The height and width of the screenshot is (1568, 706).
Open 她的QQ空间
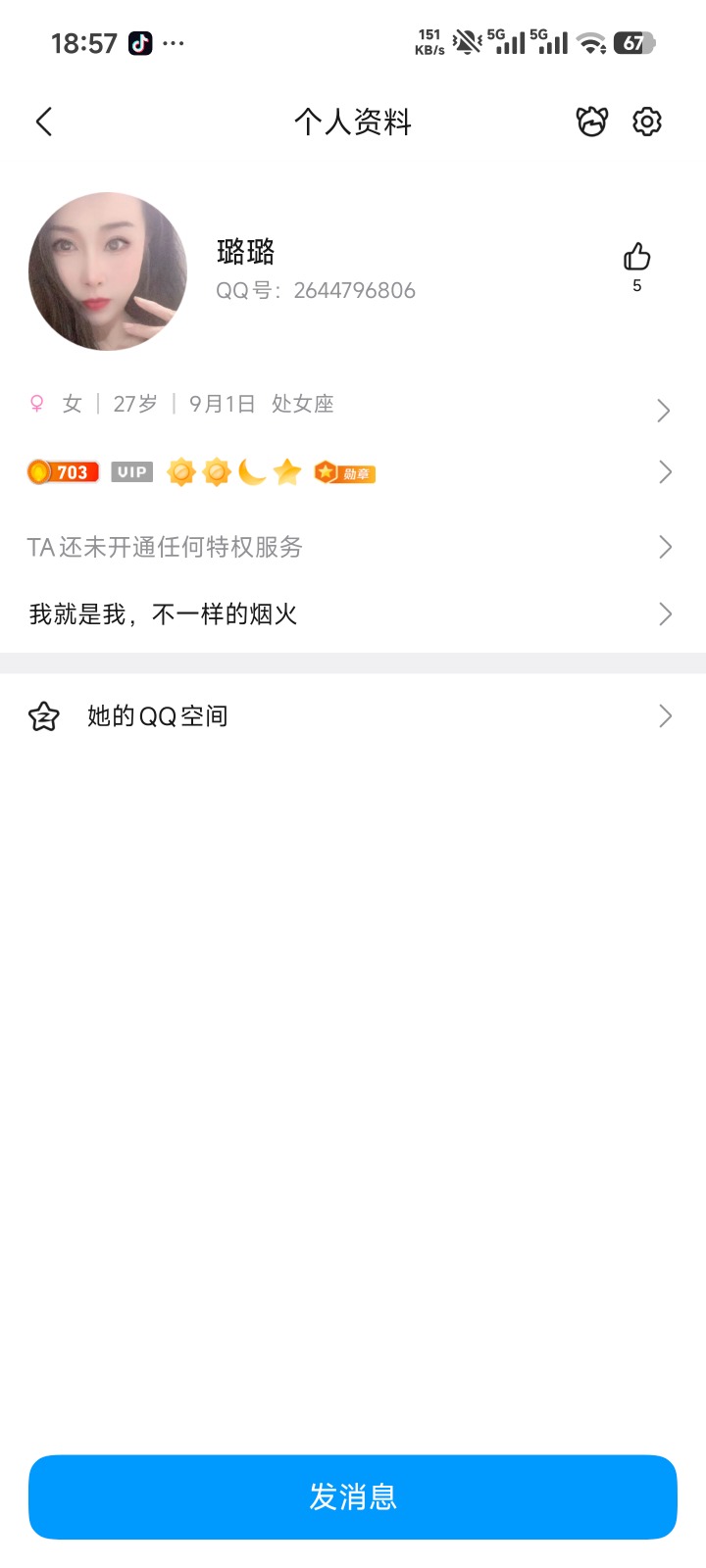(x=351, y=716)
